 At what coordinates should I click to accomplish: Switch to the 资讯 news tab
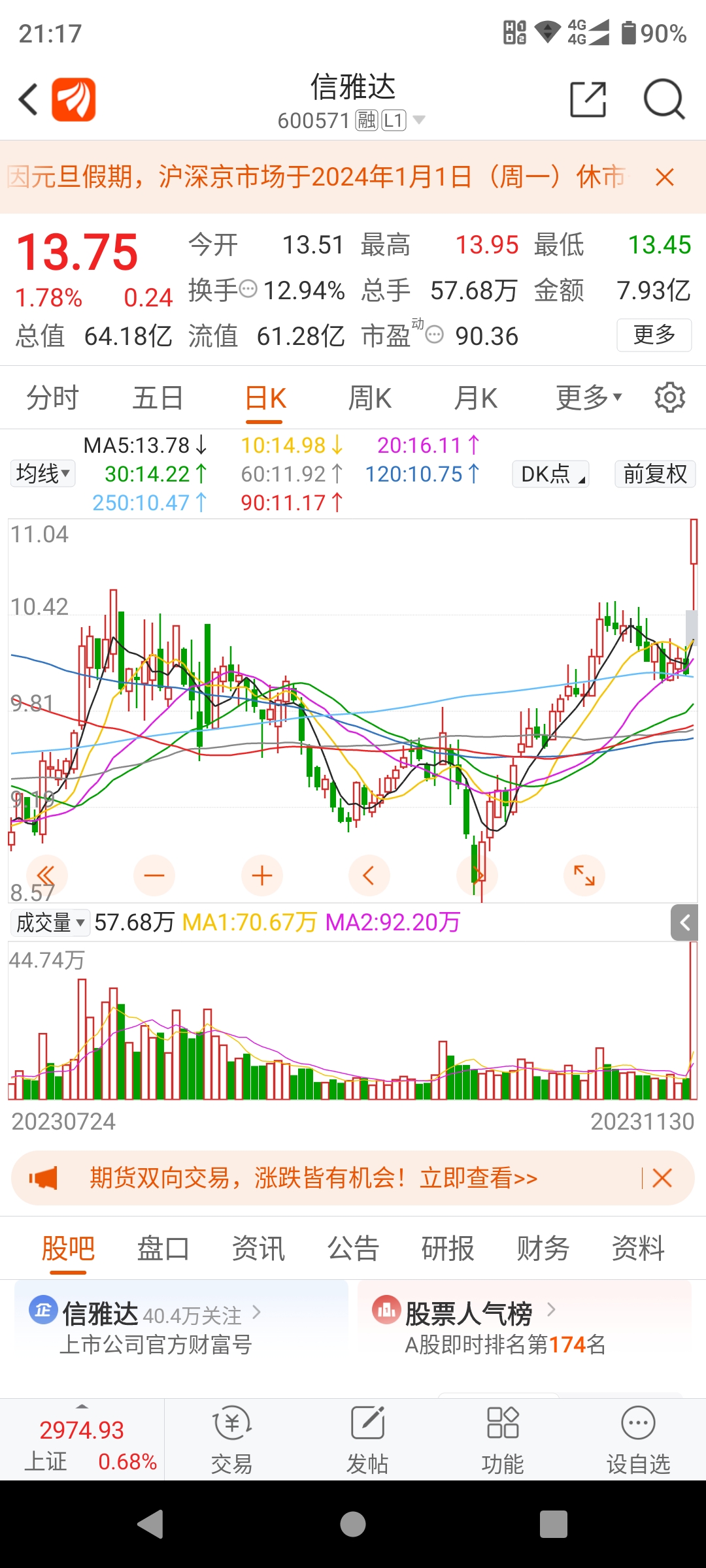(258, 1249)
